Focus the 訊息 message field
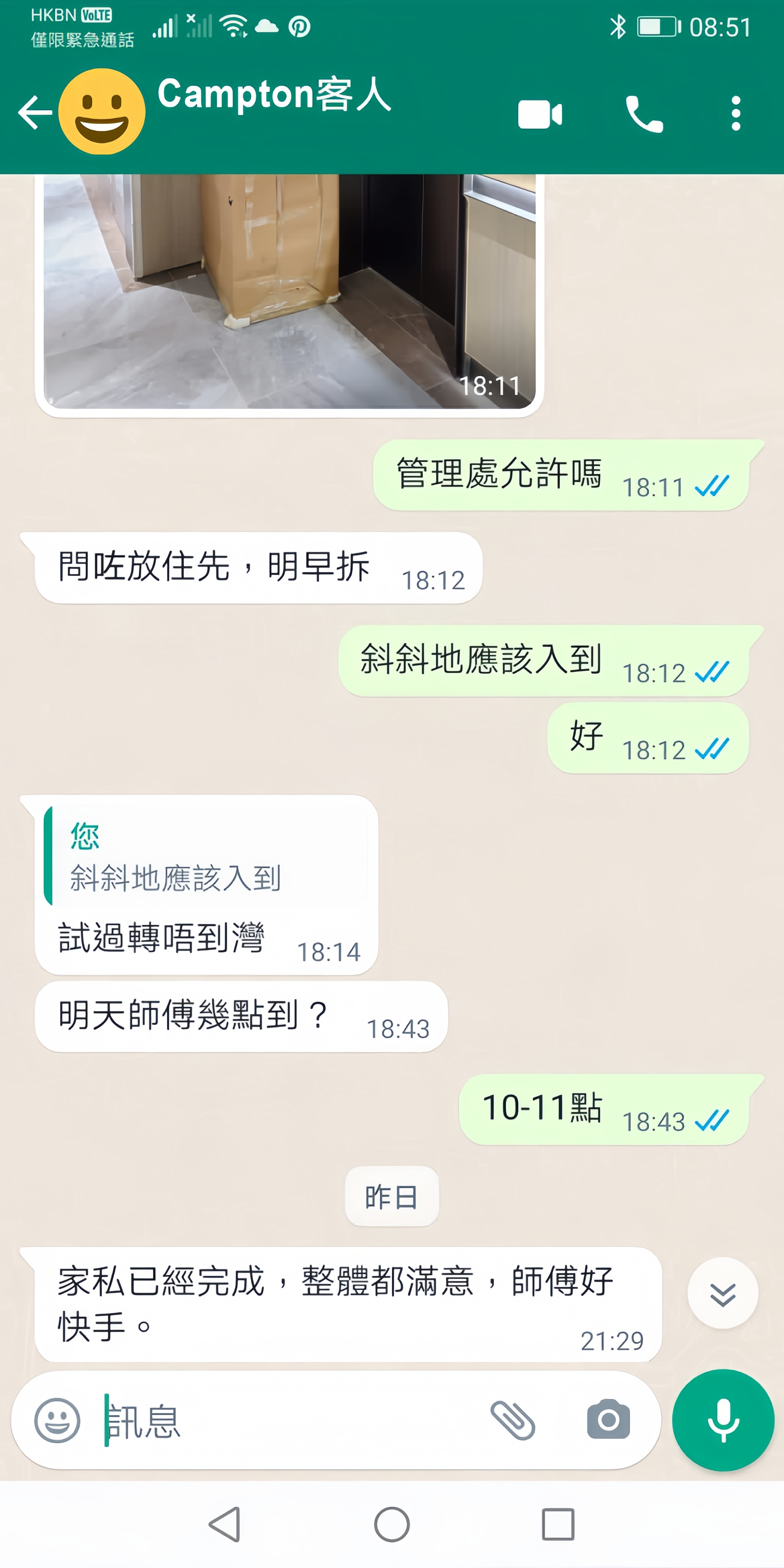Image resolution: width=784 pixels, height=1568 pixels. 292,1421
